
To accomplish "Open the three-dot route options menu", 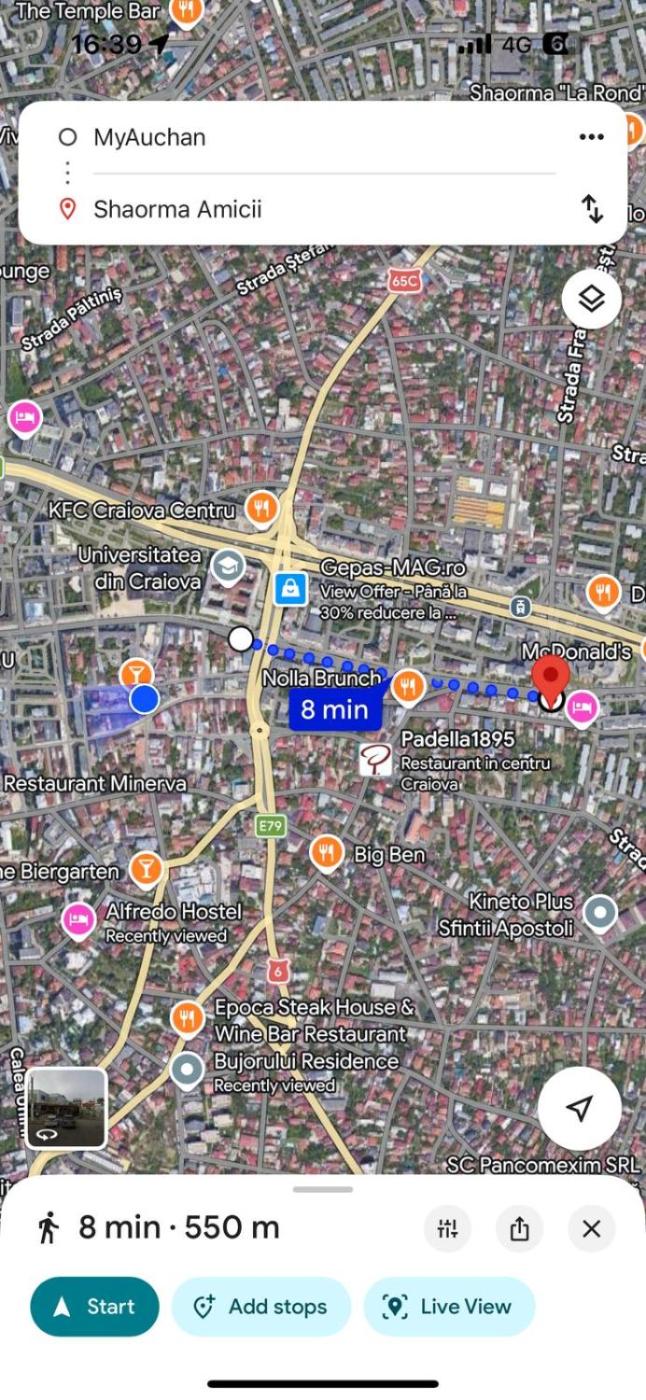I will coord(591,137).
